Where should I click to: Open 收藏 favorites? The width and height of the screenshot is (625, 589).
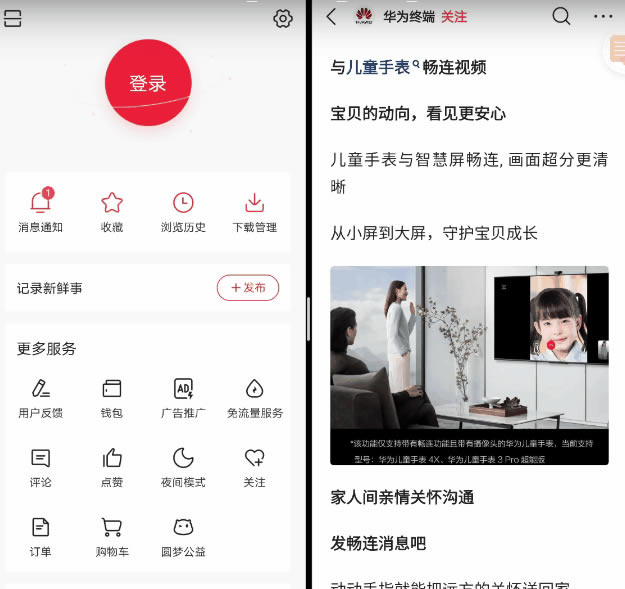pos(112,211)
